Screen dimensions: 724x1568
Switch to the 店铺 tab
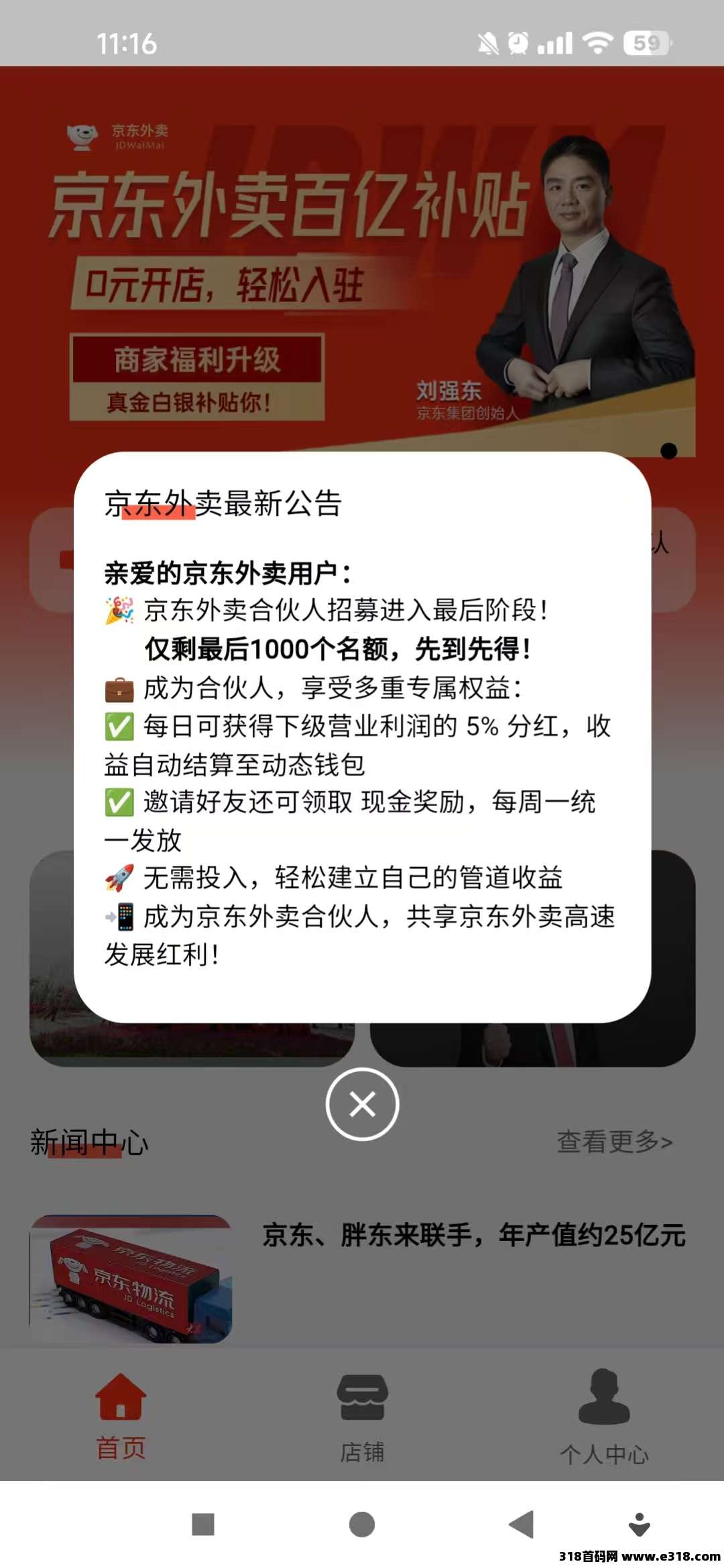click(x=362, y=1415)
